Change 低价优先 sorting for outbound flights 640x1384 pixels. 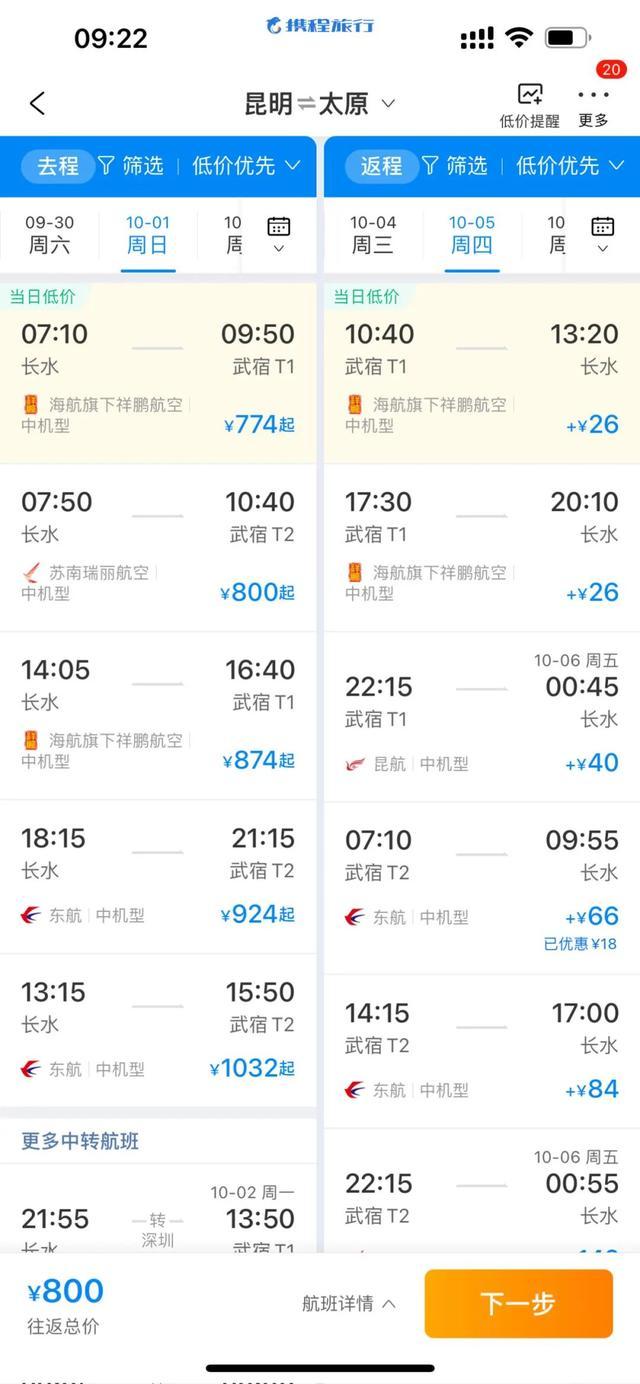[x=246, y=165]
